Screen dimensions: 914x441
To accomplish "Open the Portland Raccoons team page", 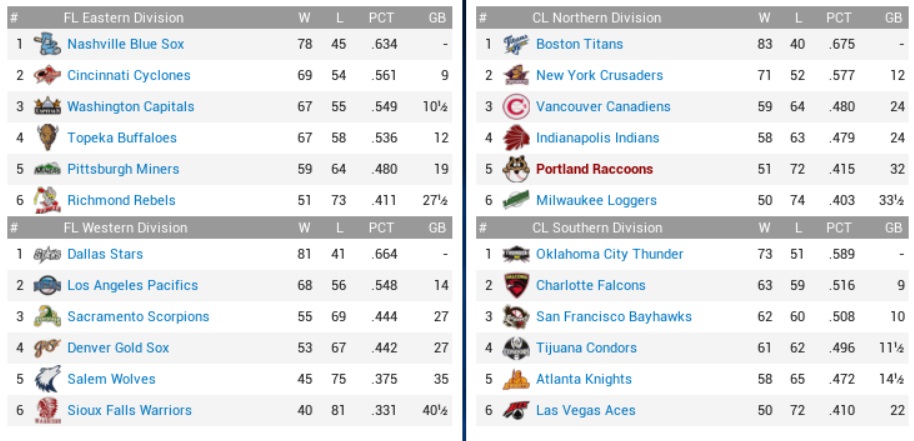I will [594, 169].
